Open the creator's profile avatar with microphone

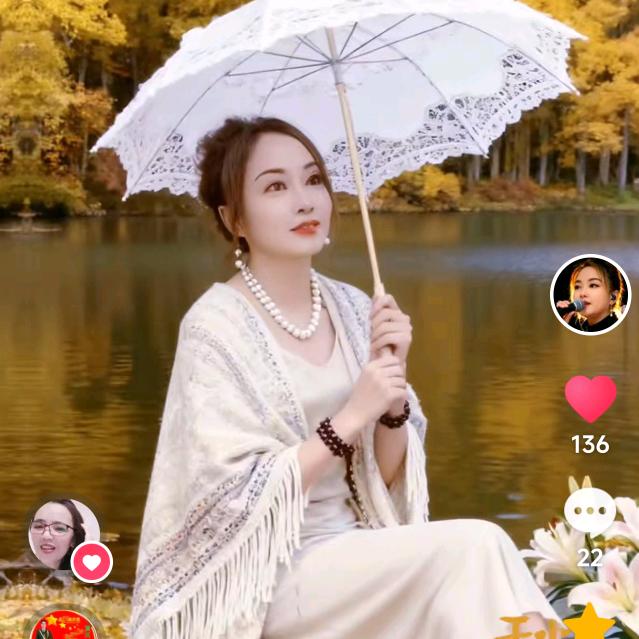(591, 294)
